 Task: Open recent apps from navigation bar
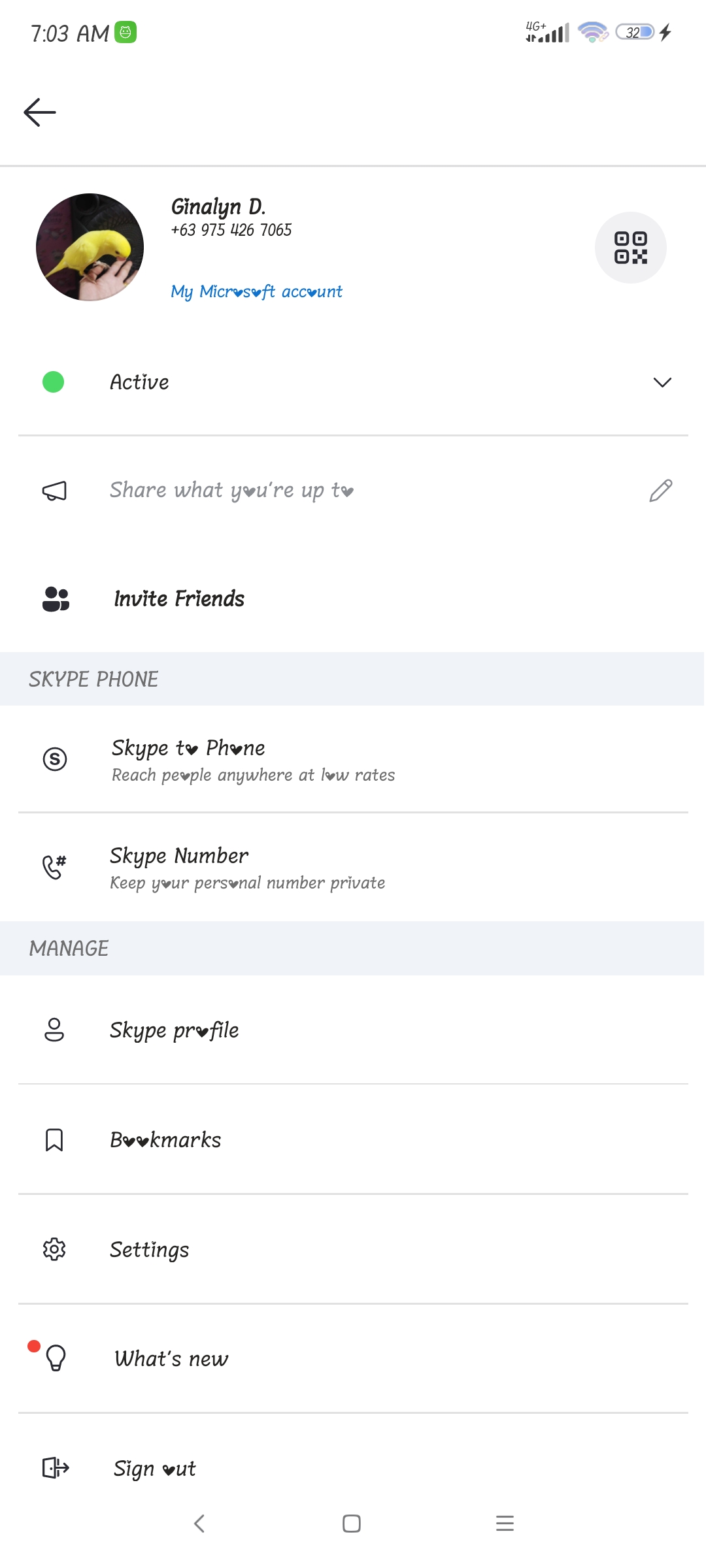coord(505,1524)
